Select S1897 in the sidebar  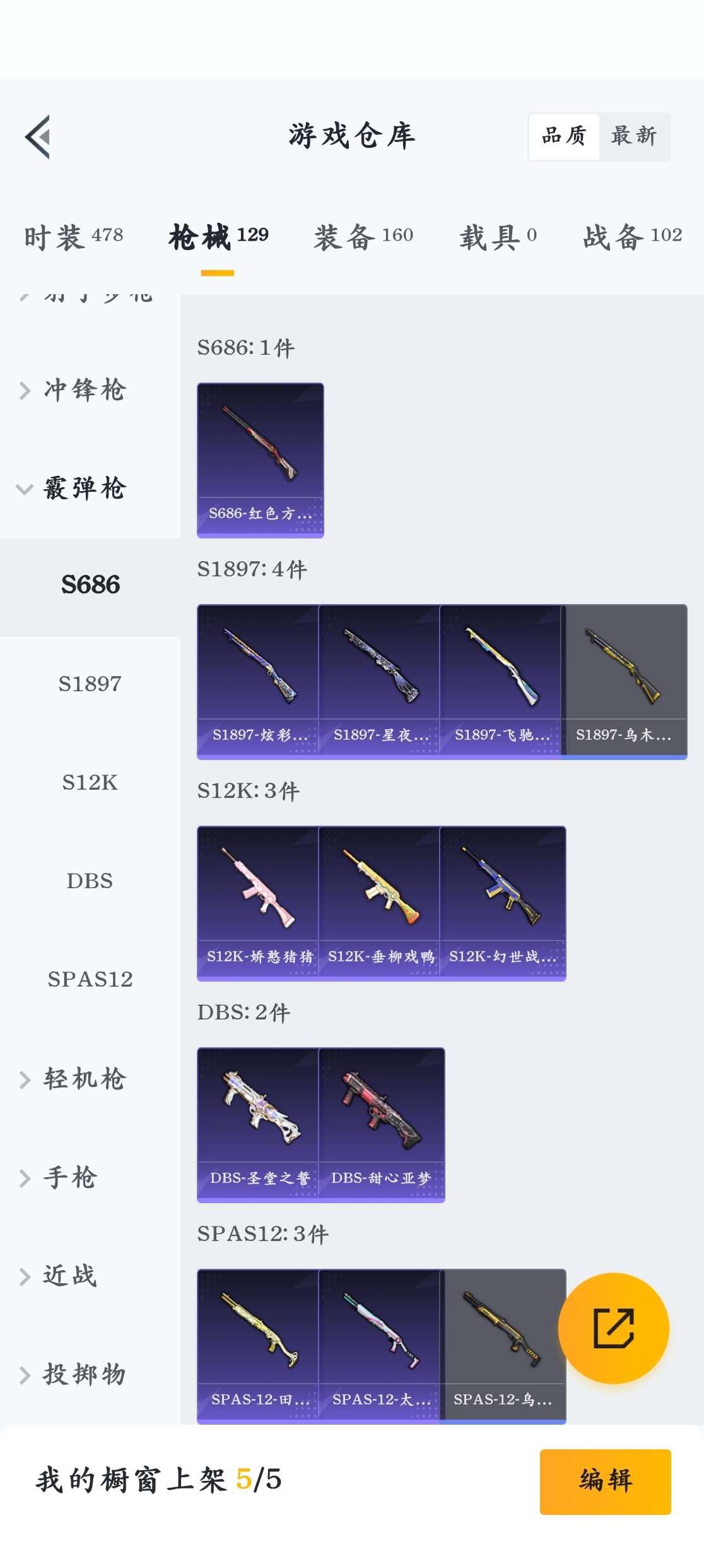click(90, 684)
